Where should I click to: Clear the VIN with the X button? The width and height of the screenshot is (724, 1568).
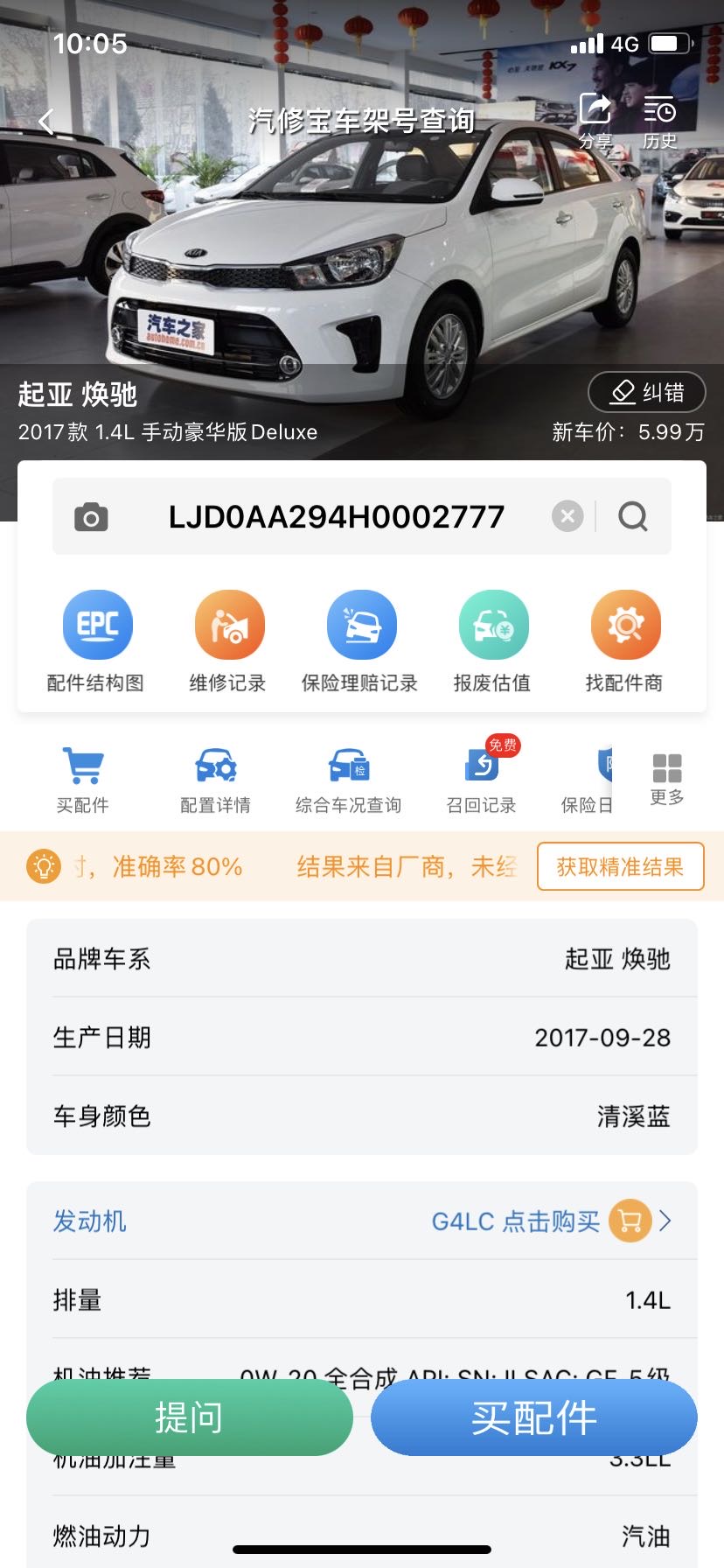pyautogui.click(x=567, y=516)
